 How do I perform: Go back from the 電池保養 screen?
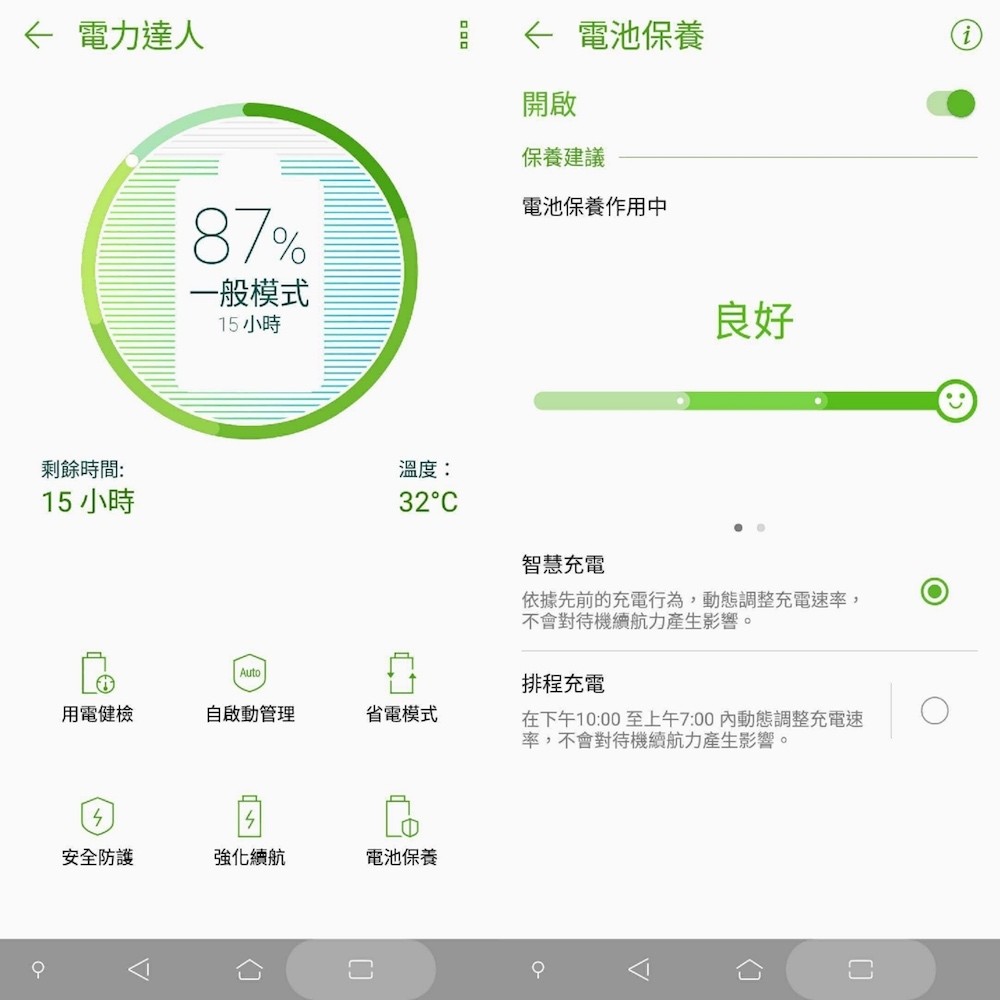(x=538, y=36)
